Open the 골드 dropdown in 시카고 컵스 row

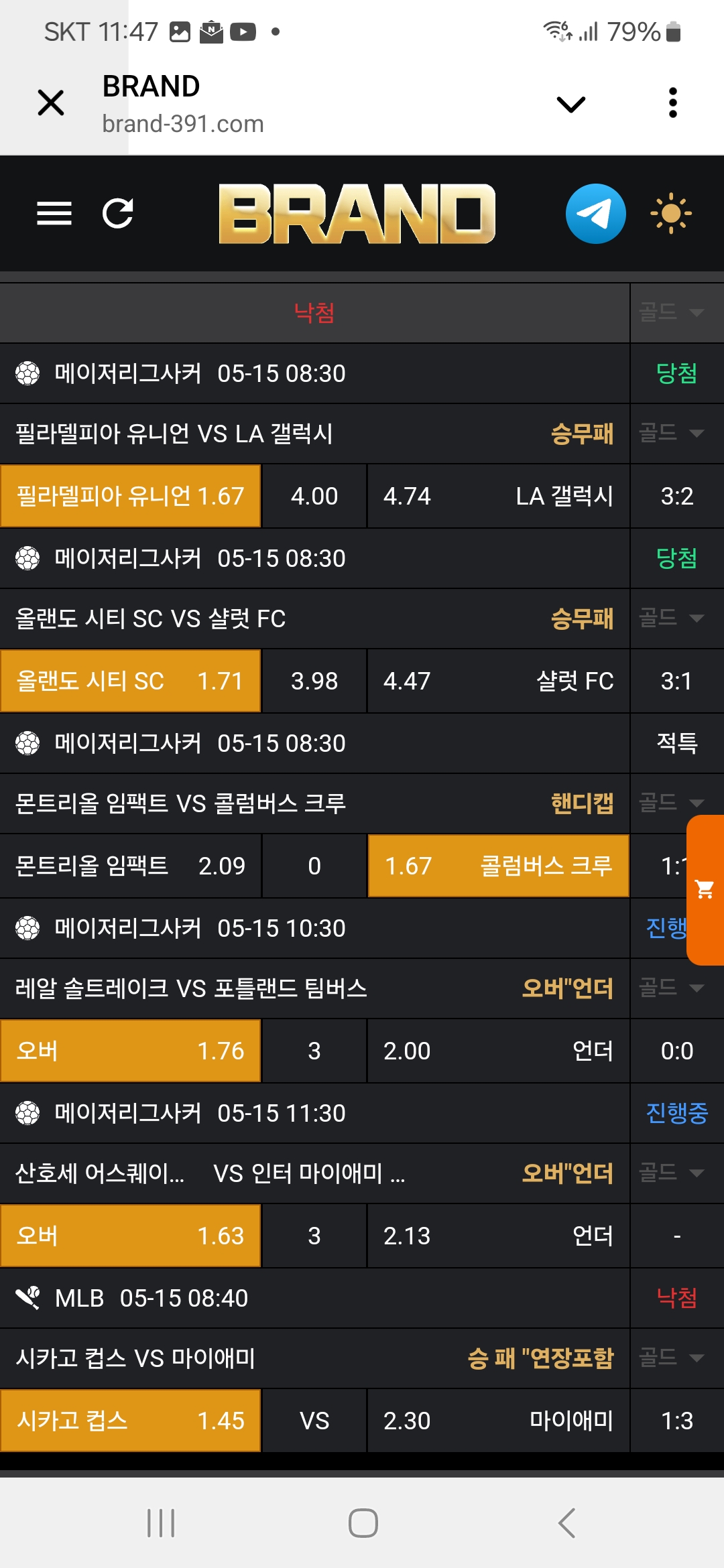pyautogui.click(x=672, y=1357)
